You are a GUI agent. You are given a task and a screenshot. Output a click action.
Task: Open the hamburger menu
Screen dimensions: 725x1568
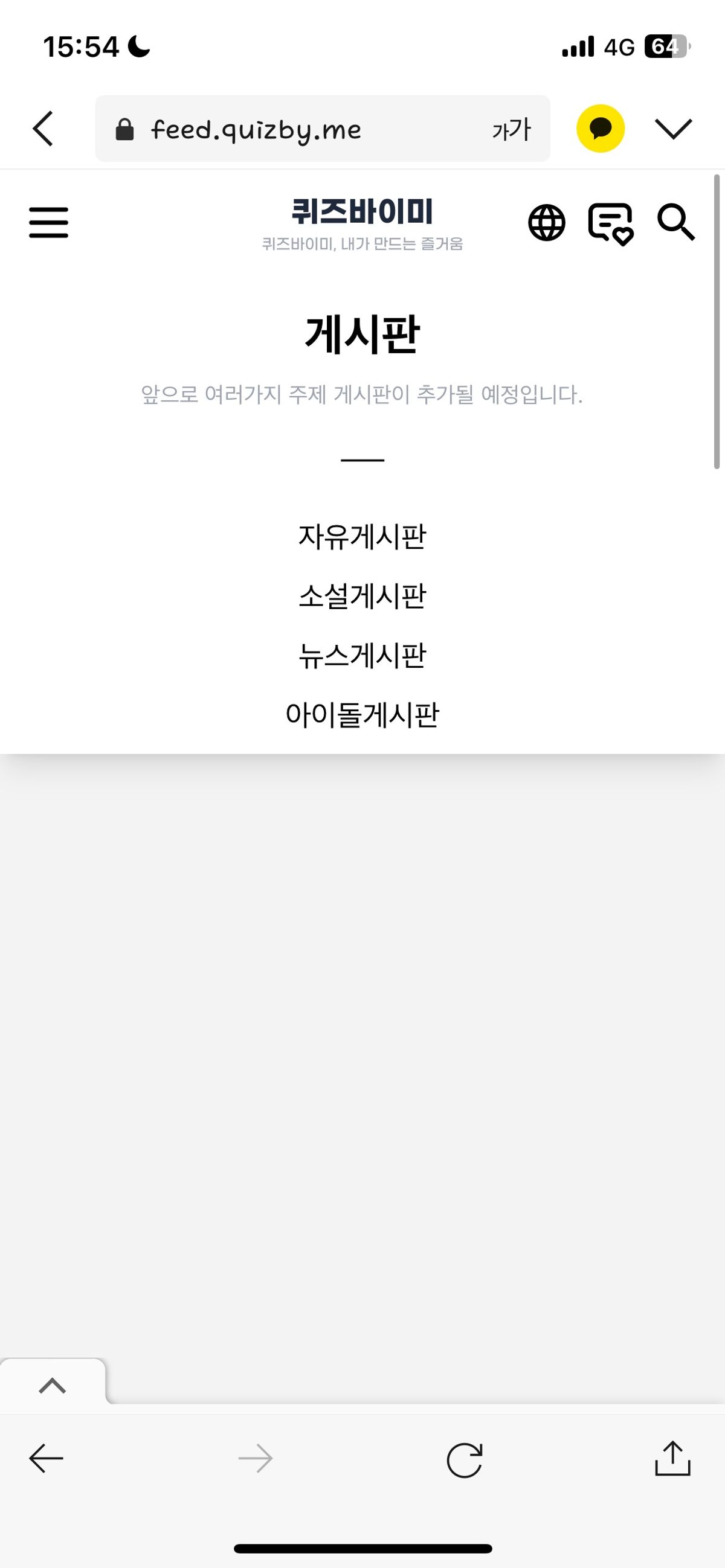49,222
